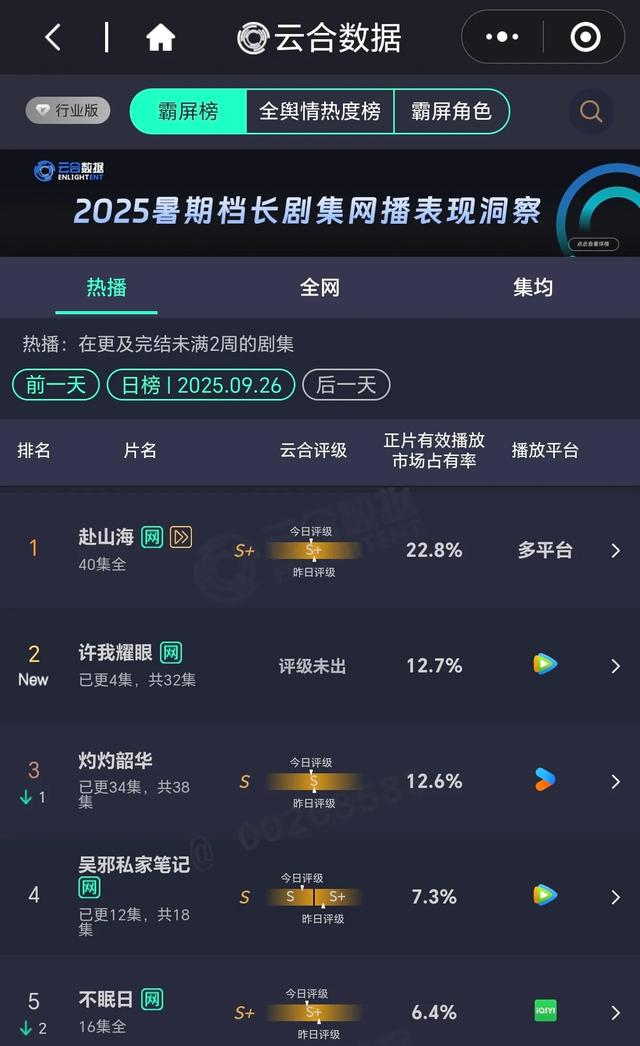This screenshot has width=640, height=1046.
Task: Tap the 行业版 badge
Action: point(68,111)
